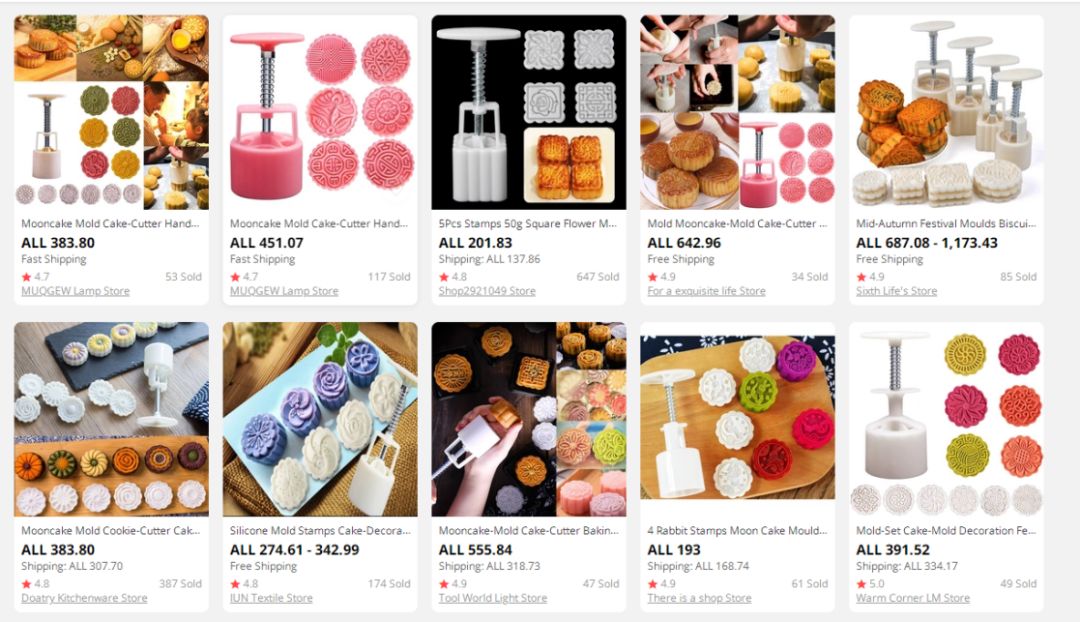Visit the For a exquisite life Store
This screenshot has width=1080, height=622.
(706, 291)
